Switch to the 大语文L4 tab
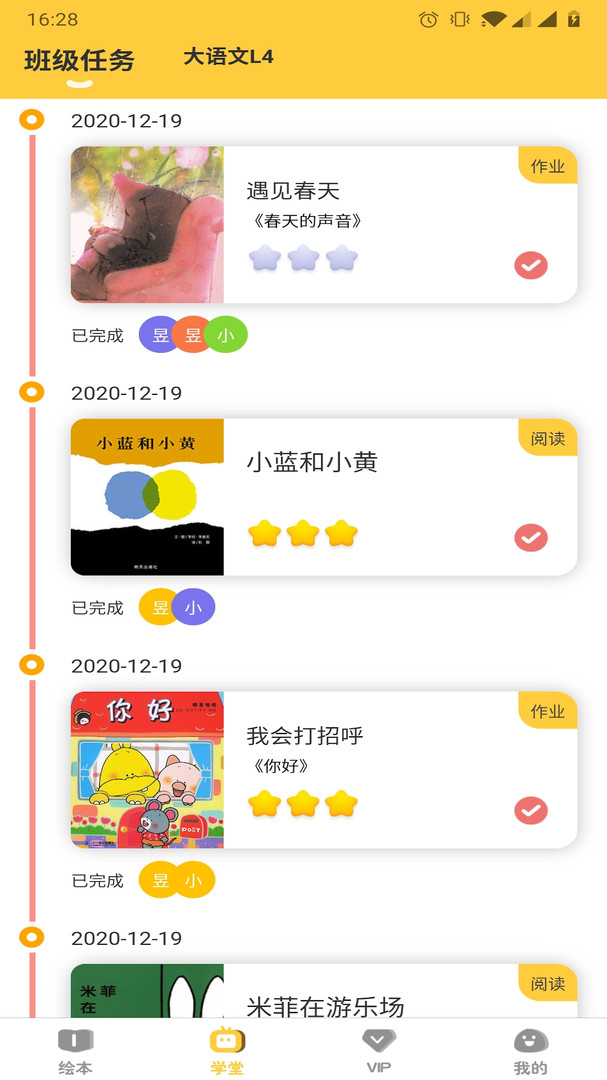Image resolution: width=607 pixels, height=1080 pixels. tap(228, 57)
